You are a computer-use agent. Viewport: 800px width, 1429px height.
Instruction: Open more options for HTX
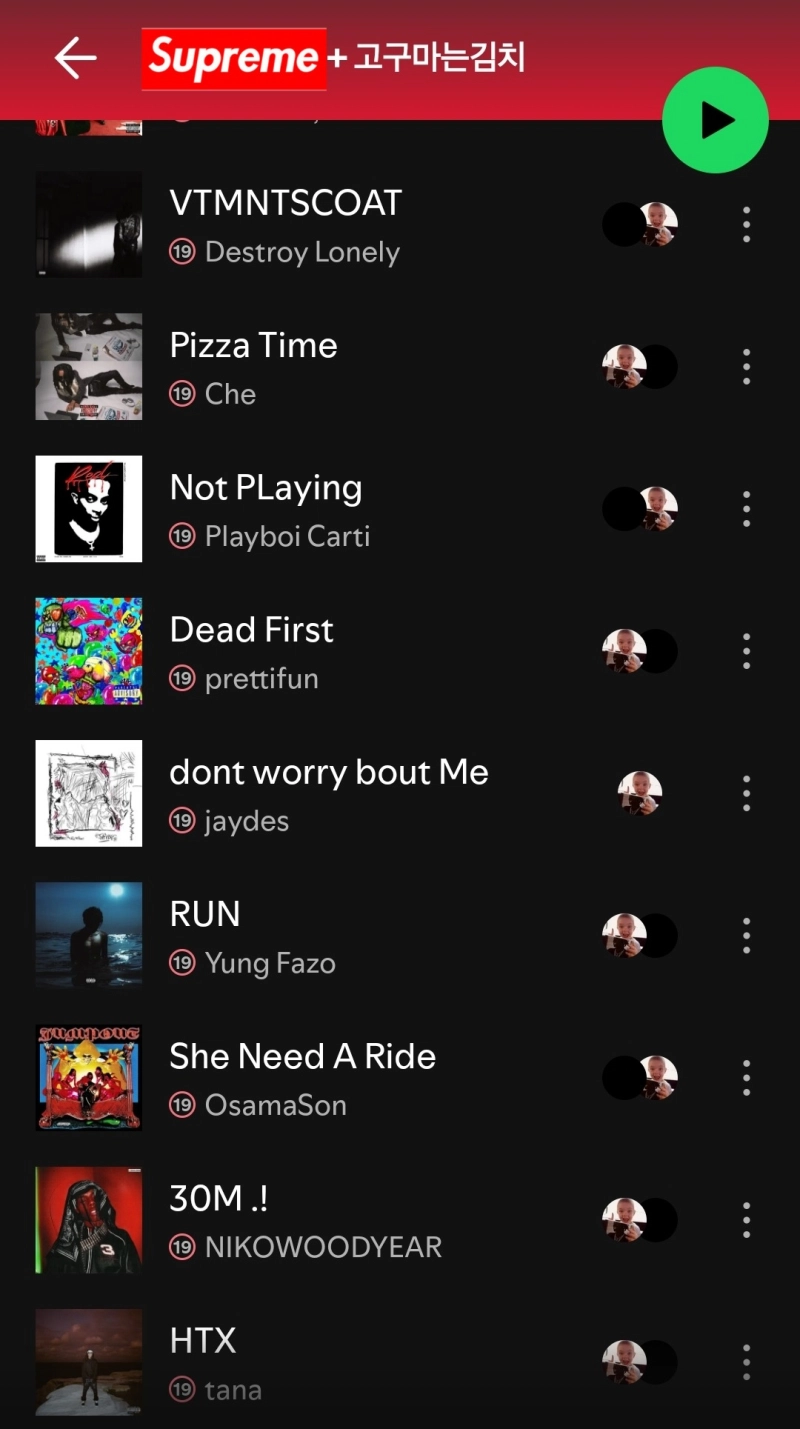[x=746, y=1362]
